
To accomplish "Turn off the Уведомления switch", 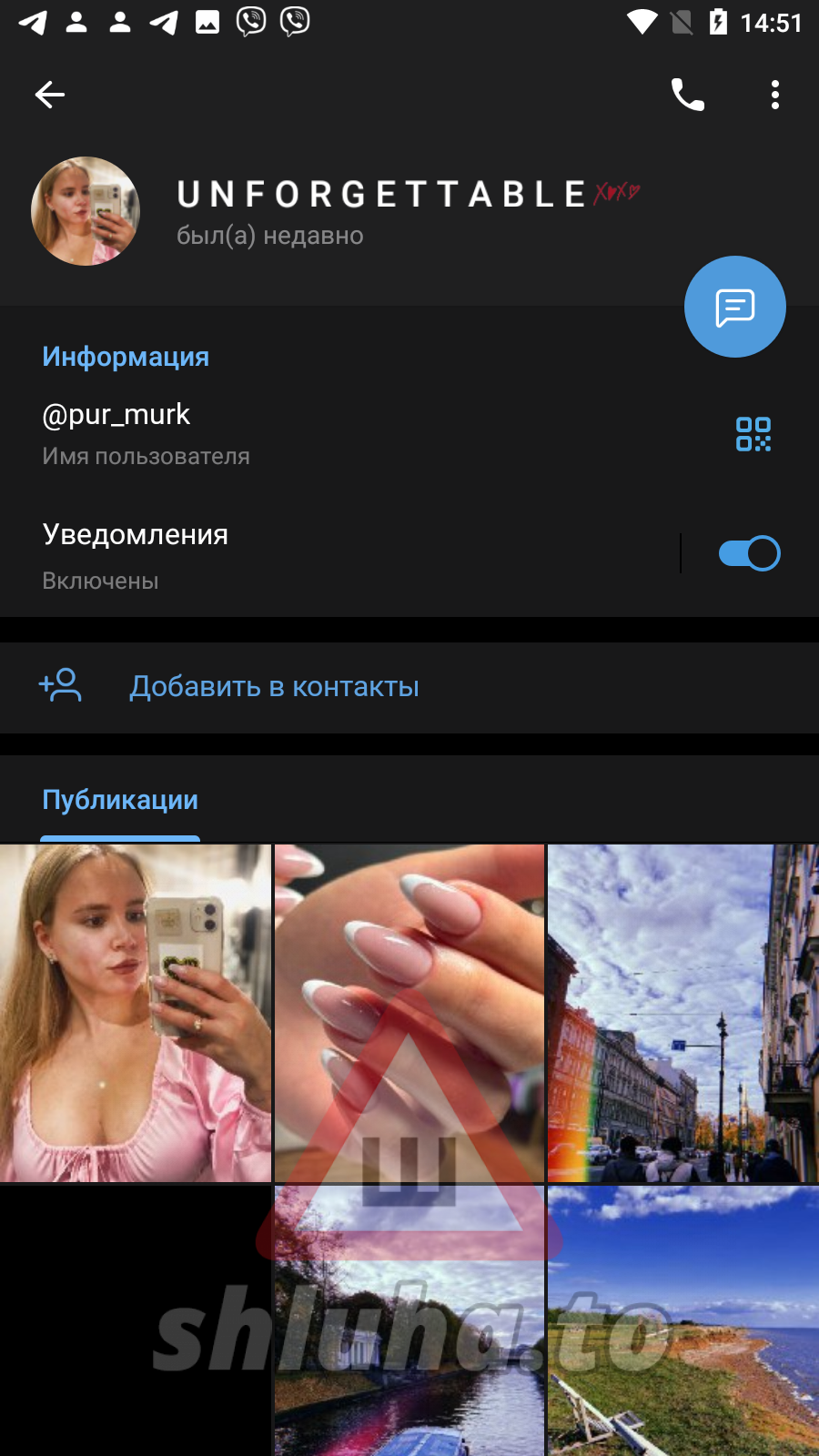I will [x=749, y=553].
